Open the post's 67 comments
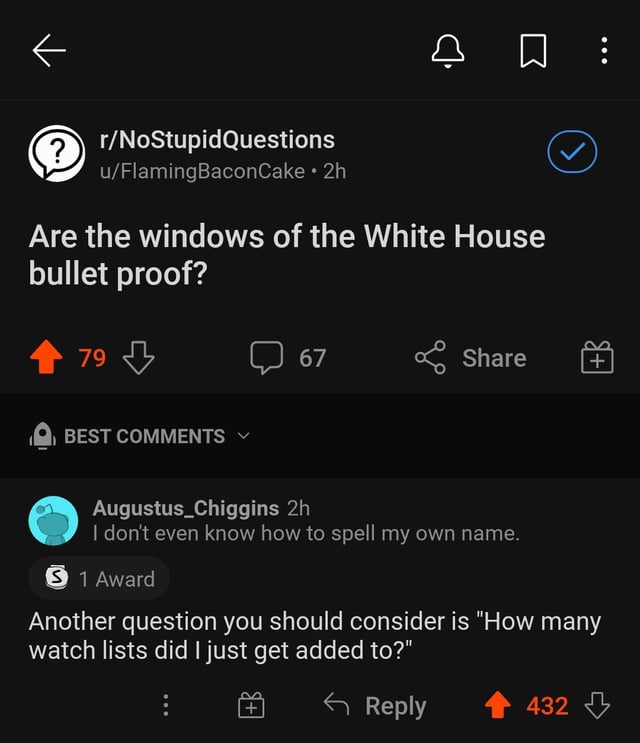The height and width of the screenshot is (743, 640). point(289,358)
